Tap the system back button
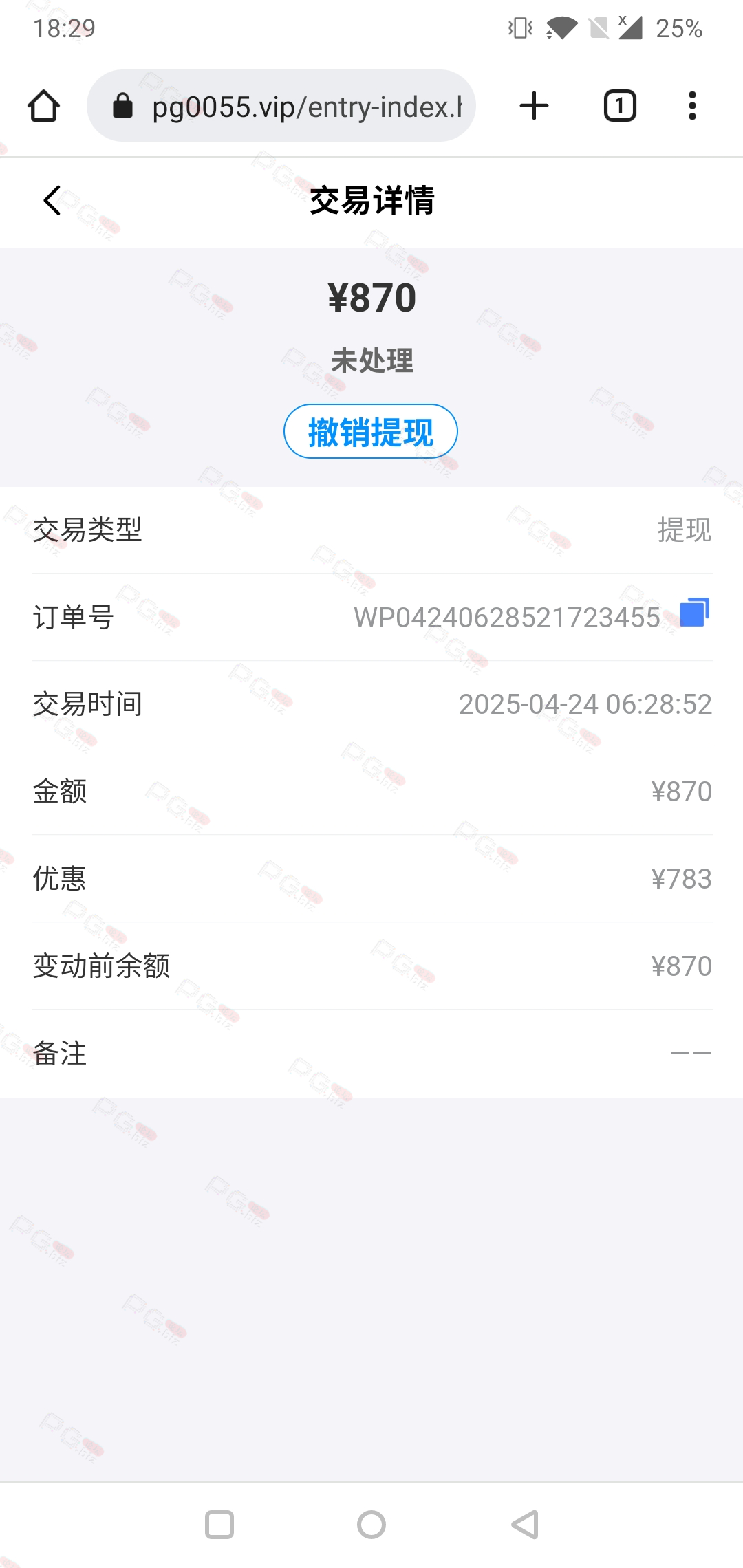The image size is (743, 1568). click(x=525, y=1525)
